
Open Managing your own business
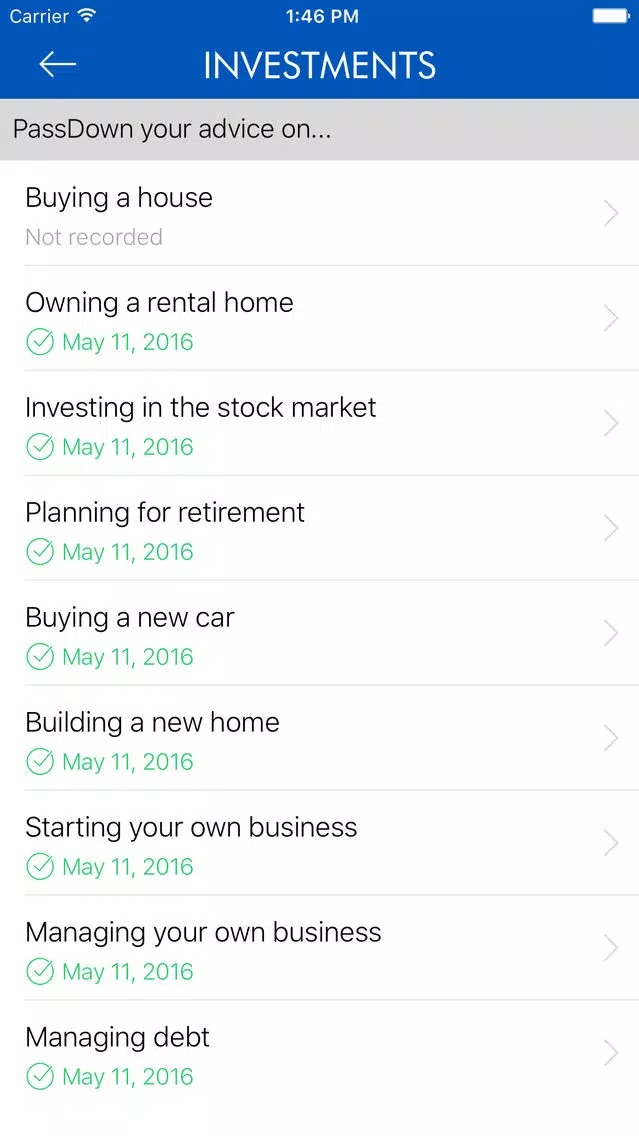320,949
